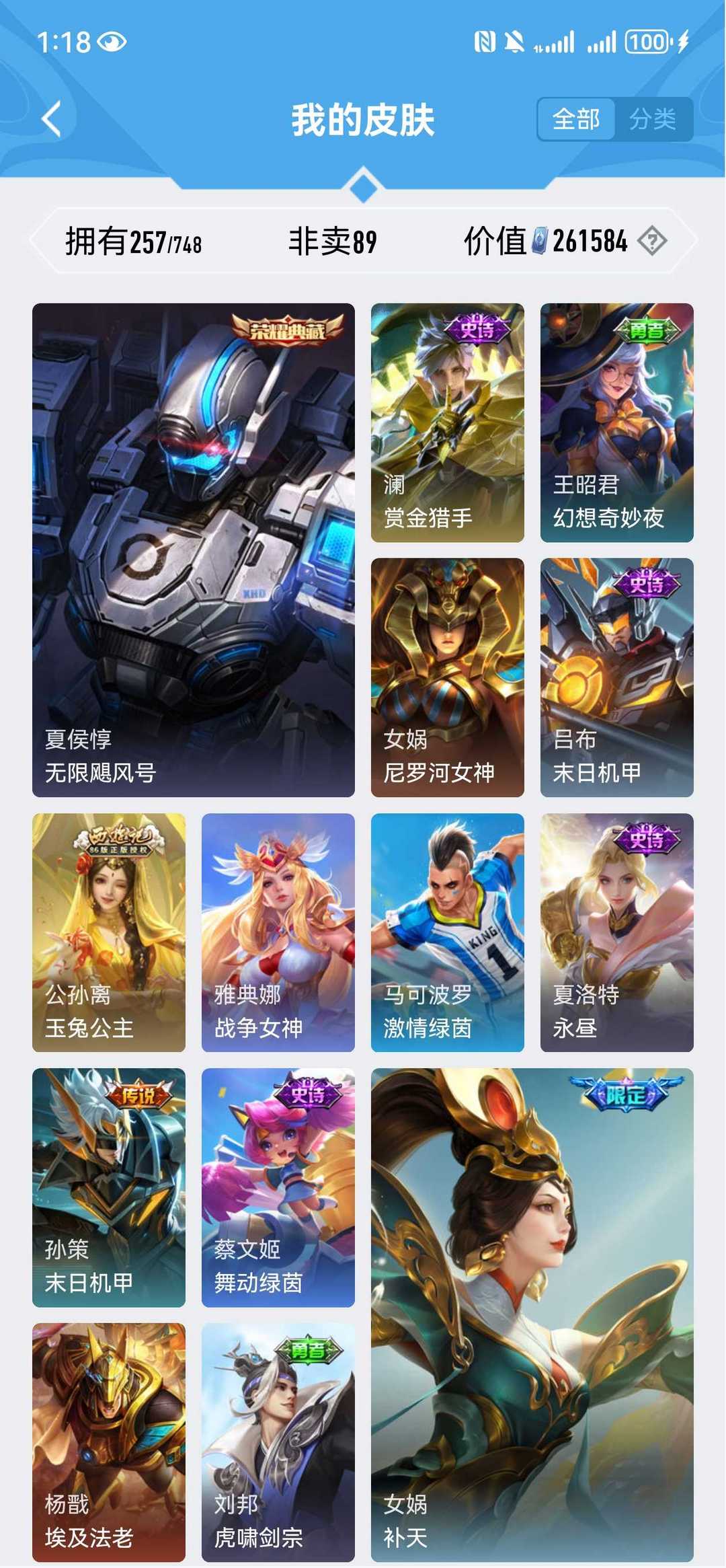This screenshot has width=726, height=1568.
Task: View 王昭君 幻想奇妙夜 skin
Action: coord(616,422)
